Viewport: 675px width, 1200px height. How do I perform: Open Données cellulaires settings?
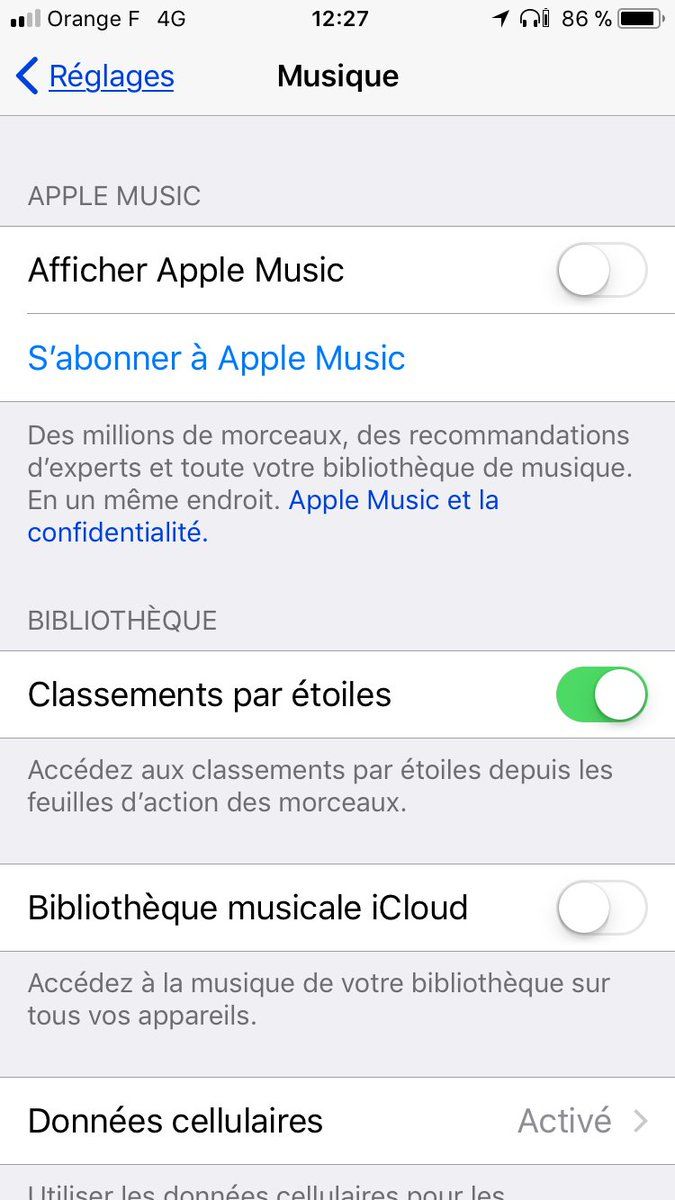click(x=337, y=1121)
